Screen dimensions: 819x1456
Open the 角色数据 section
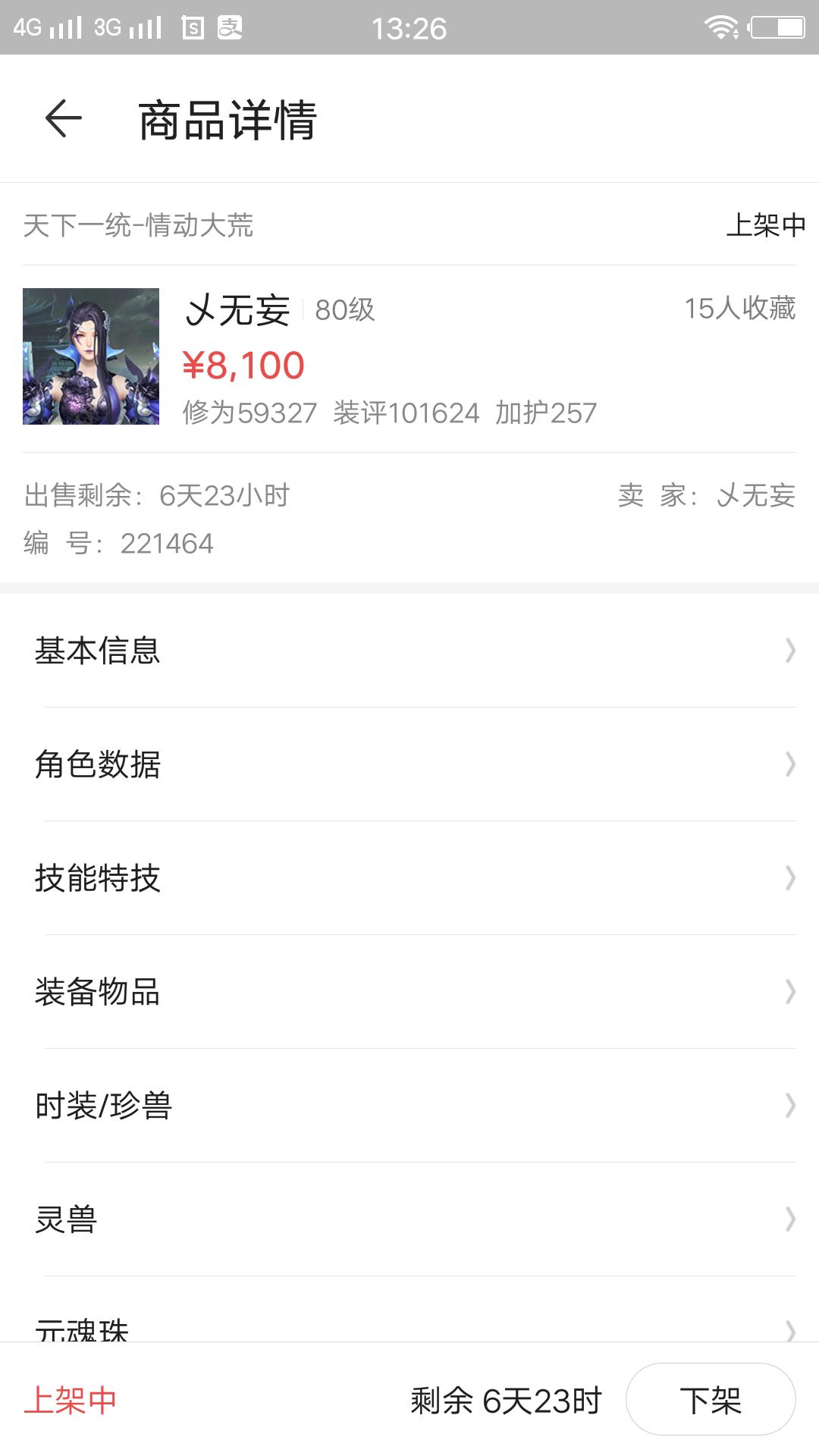409,764
